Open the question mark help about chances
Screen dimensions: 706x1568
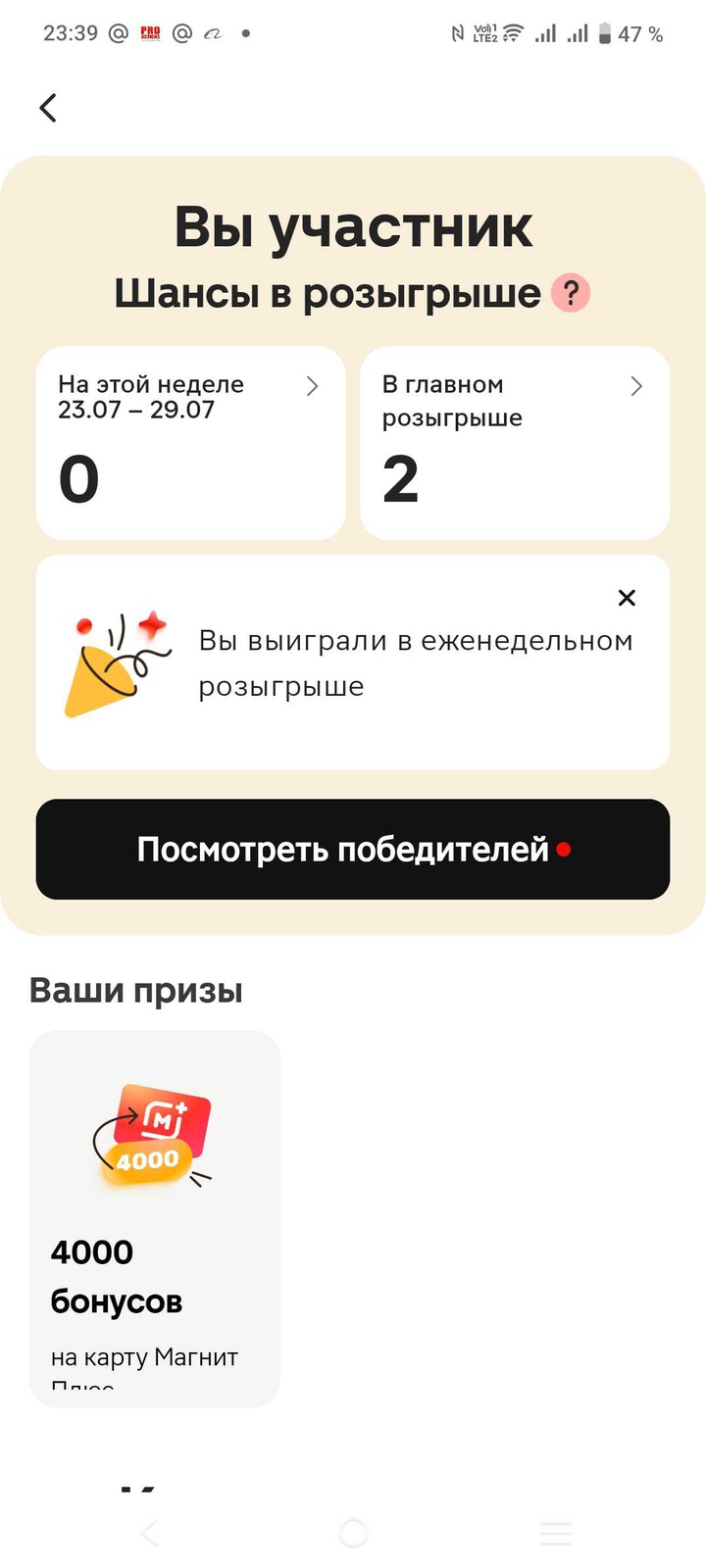click(570, 293)
